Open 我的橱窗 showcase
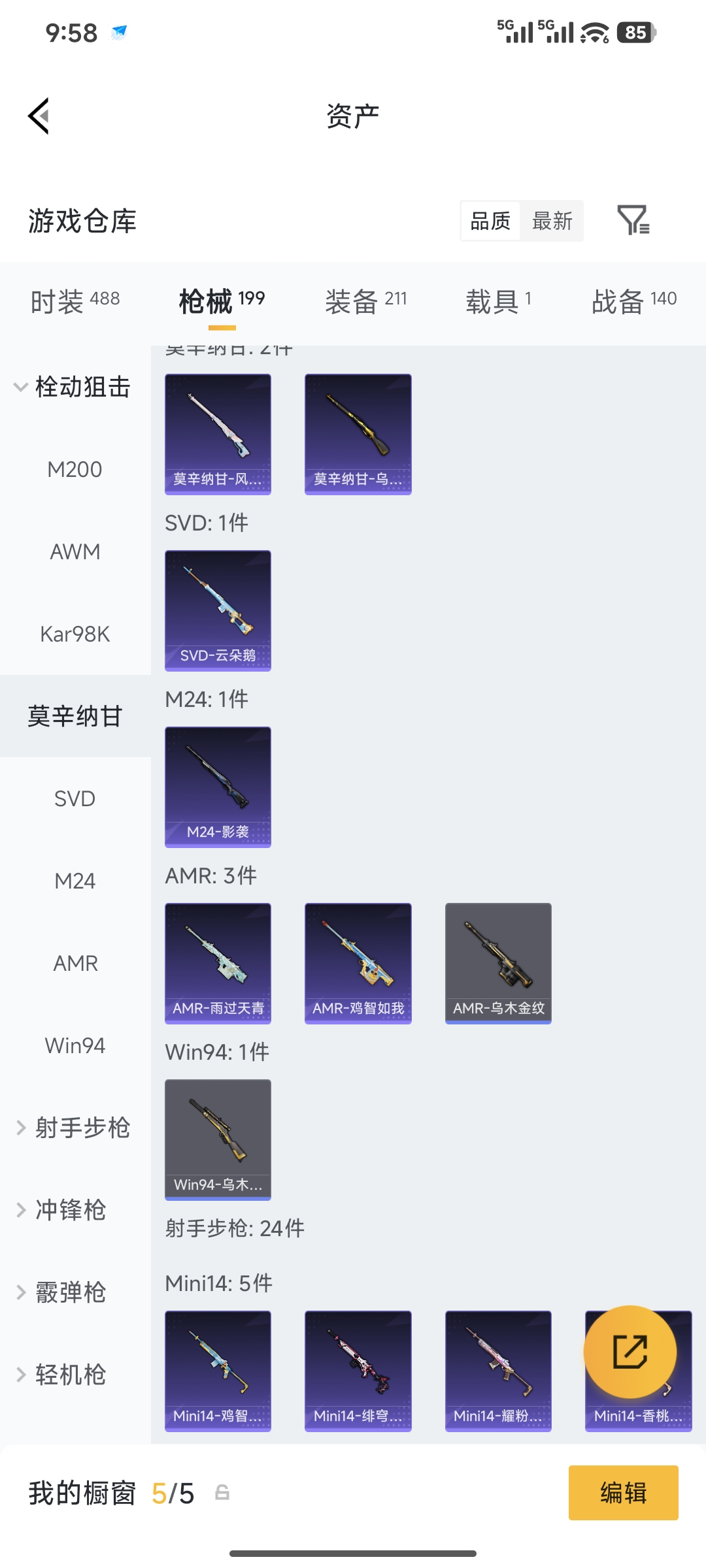706x1568 pixels. (82, 1492)
